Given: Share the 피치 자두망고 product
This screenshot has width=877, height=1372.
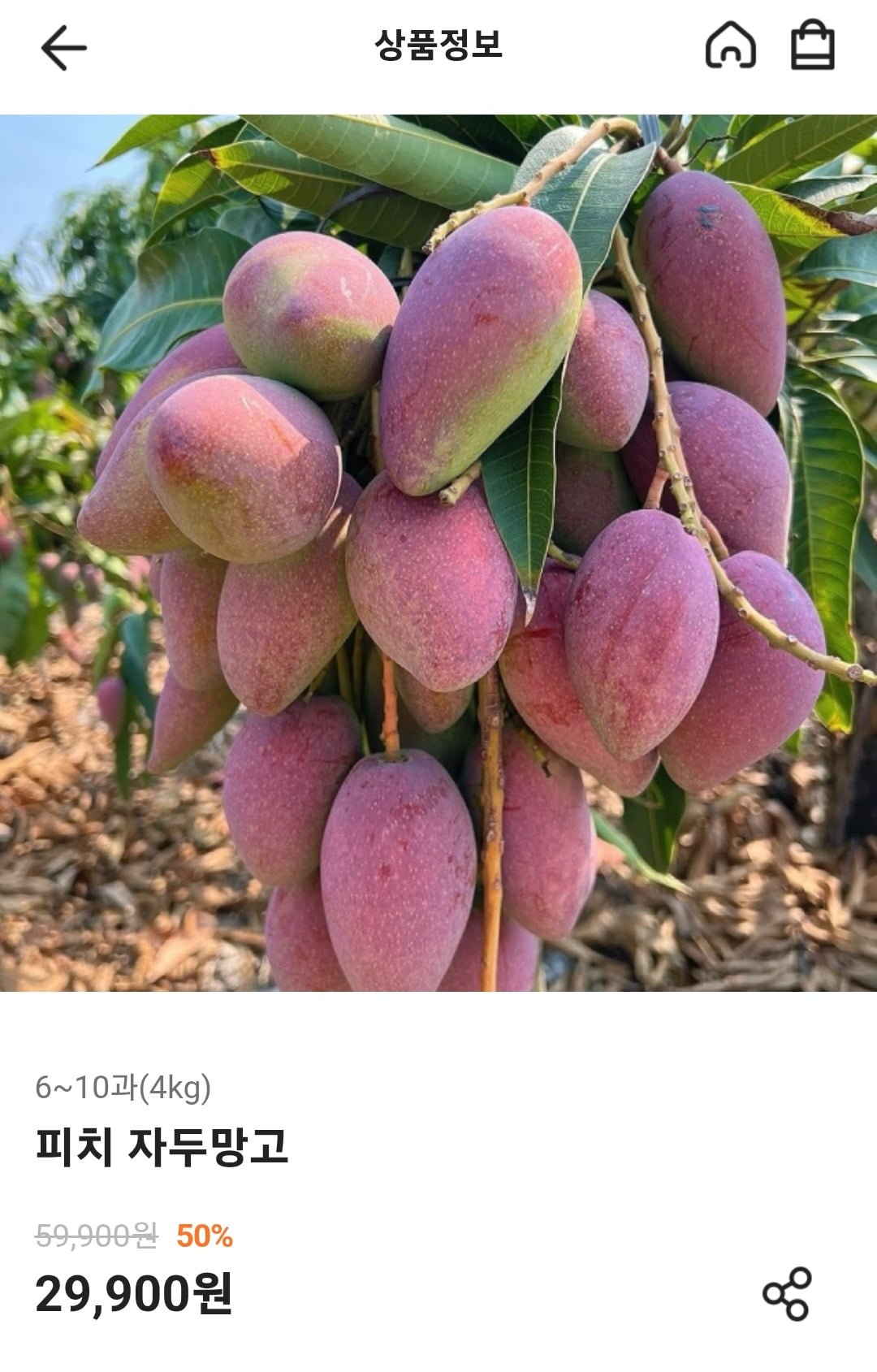Looking at the screenshot, I should tap(786, 1292).
